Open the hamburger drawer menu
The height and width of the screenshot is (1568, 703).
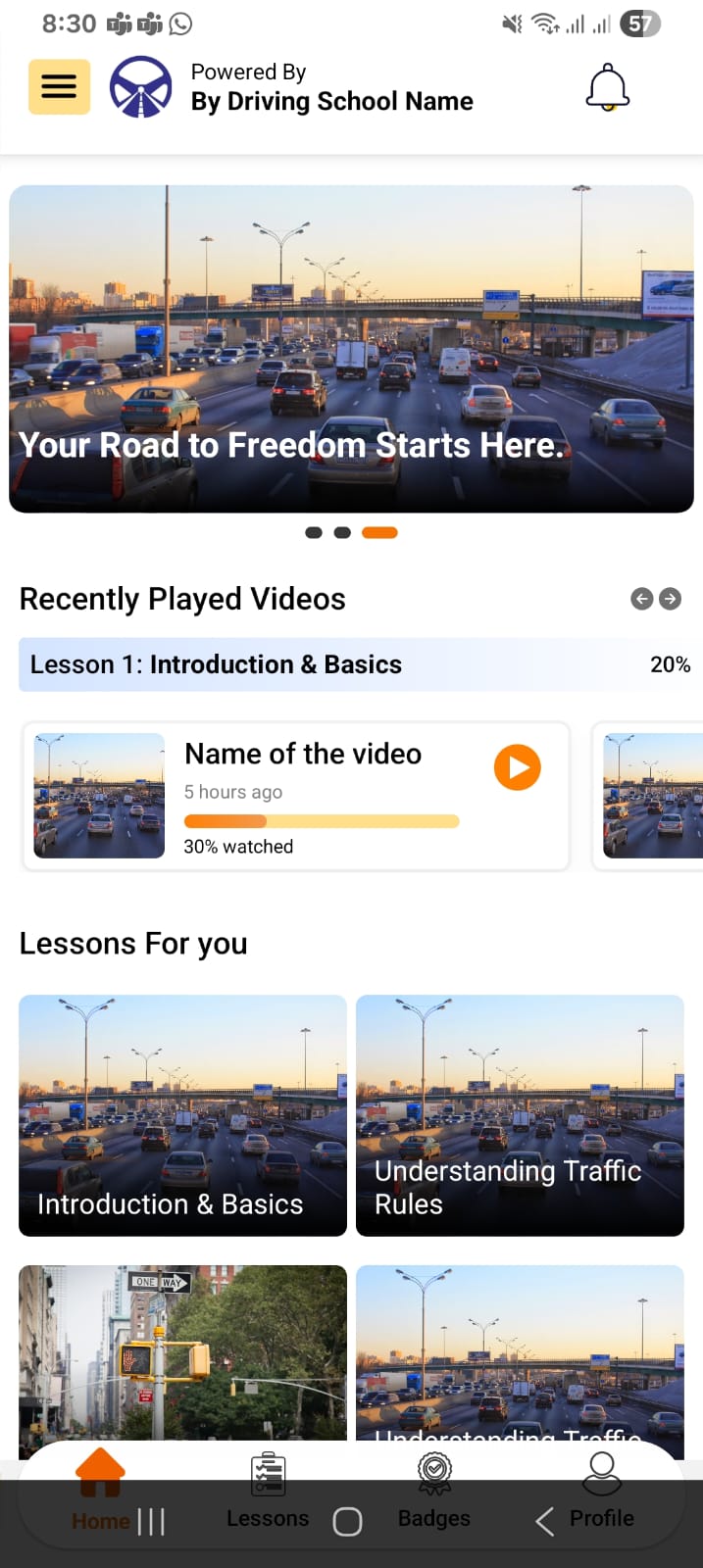click(59, 86)
